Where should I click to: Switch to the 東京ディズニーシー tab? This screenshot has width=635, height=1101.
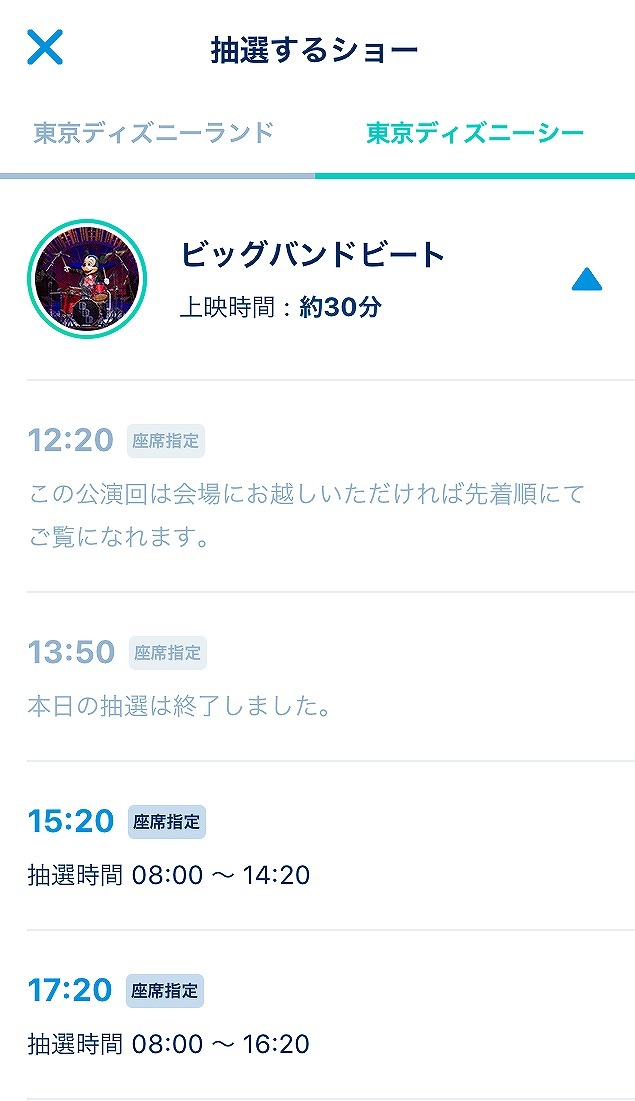tap(475, 133)
